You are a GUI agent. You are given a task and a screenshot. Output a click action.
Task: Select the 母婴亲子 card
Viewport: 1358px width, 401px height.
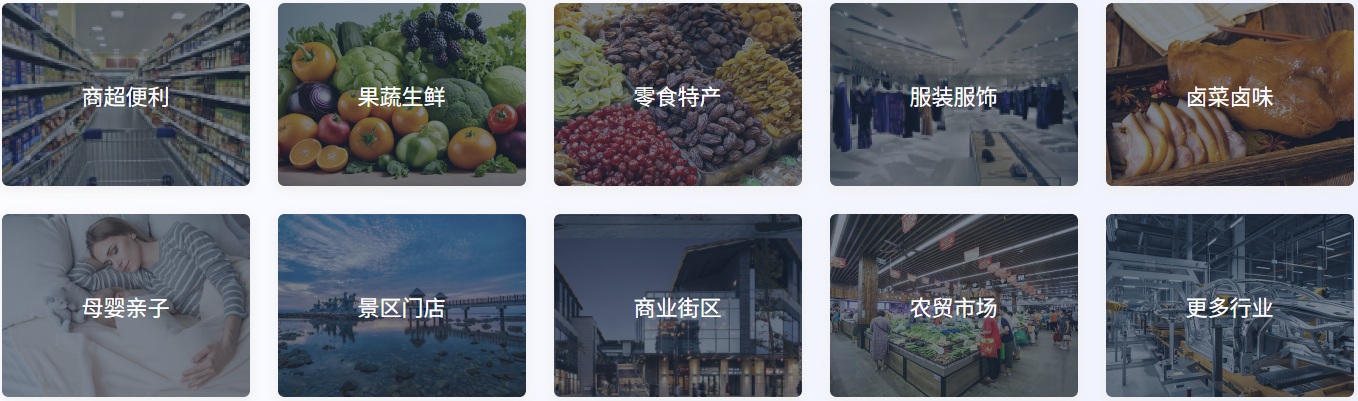click(126, 307)
